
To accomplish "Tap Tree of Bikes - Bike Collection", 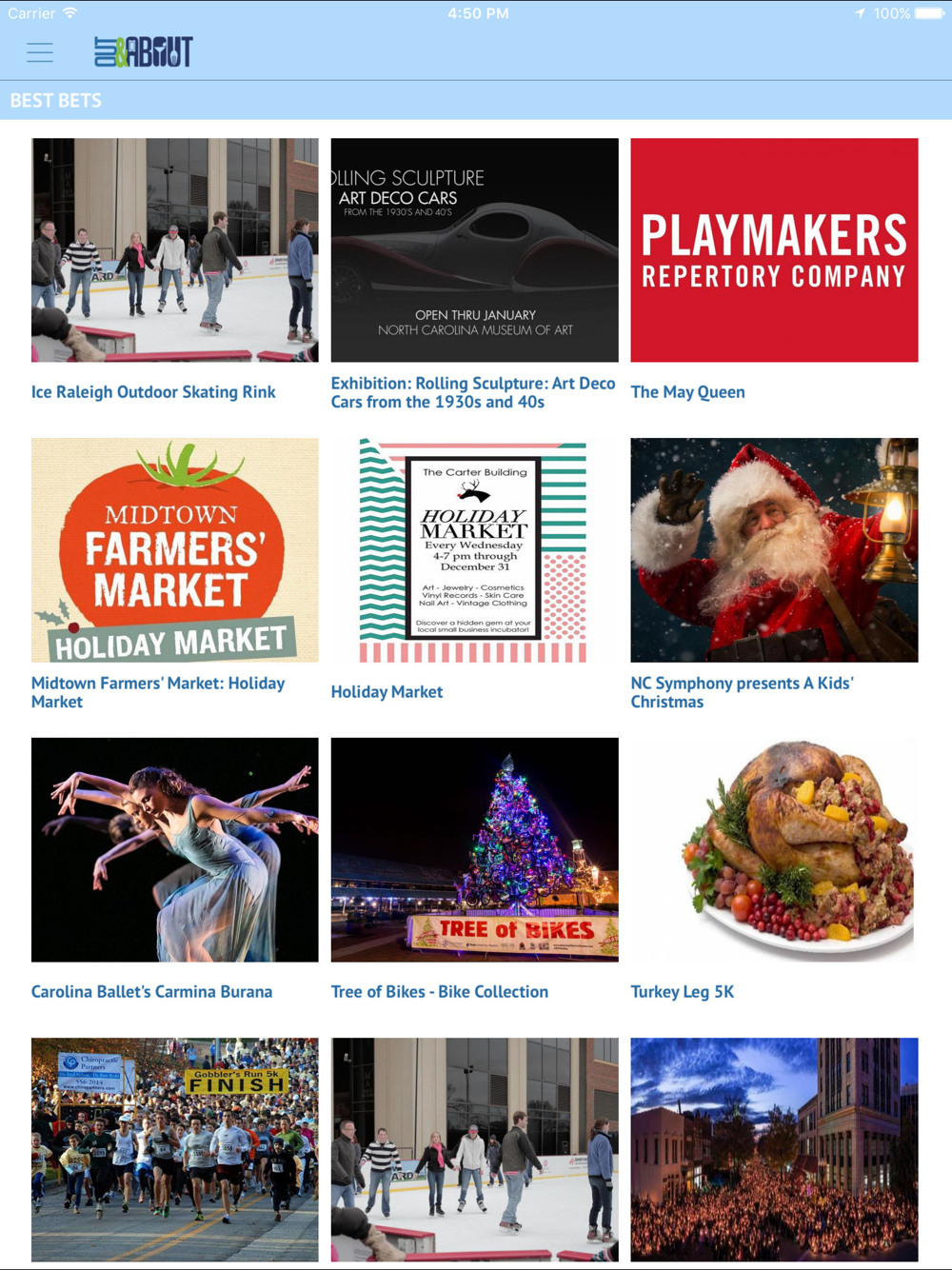I will (x=474, y=850).
